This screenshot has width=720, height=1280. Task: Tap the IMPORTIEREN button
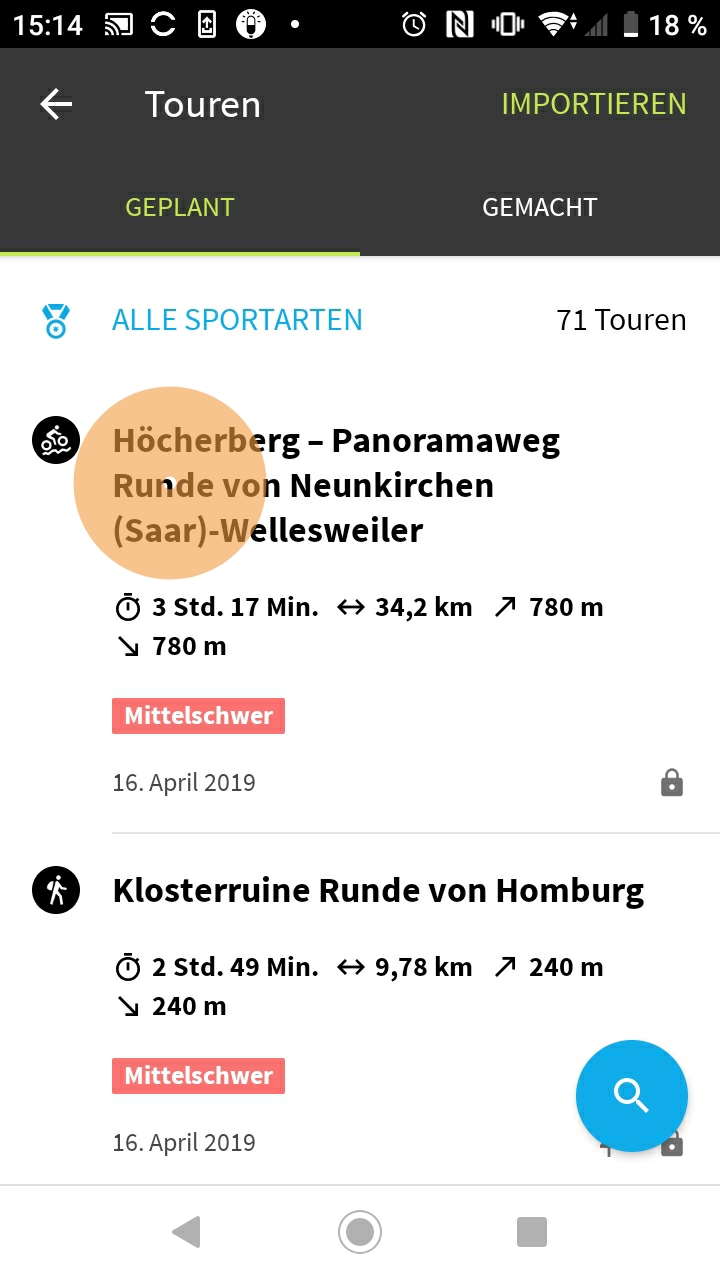point(593,104)
